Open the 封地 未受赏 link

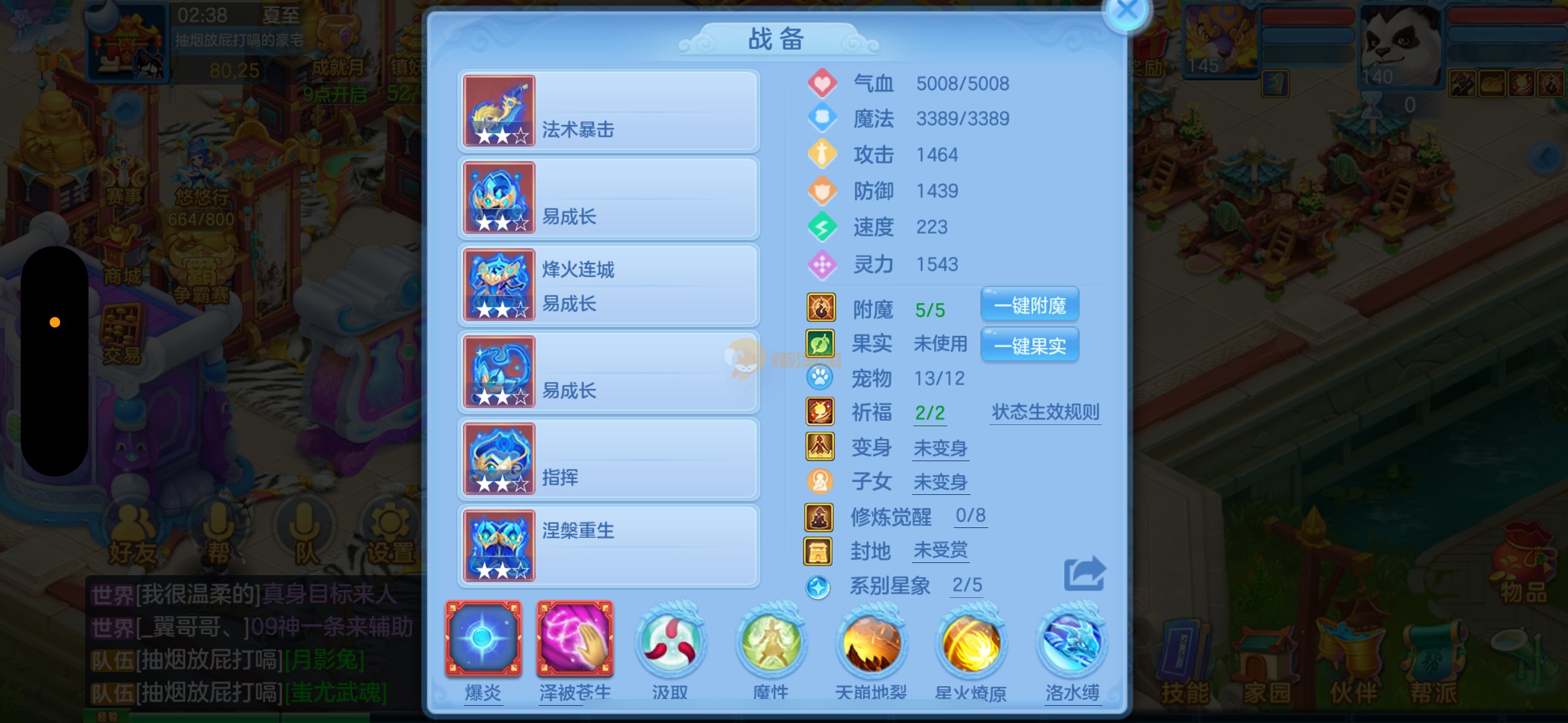940,551
